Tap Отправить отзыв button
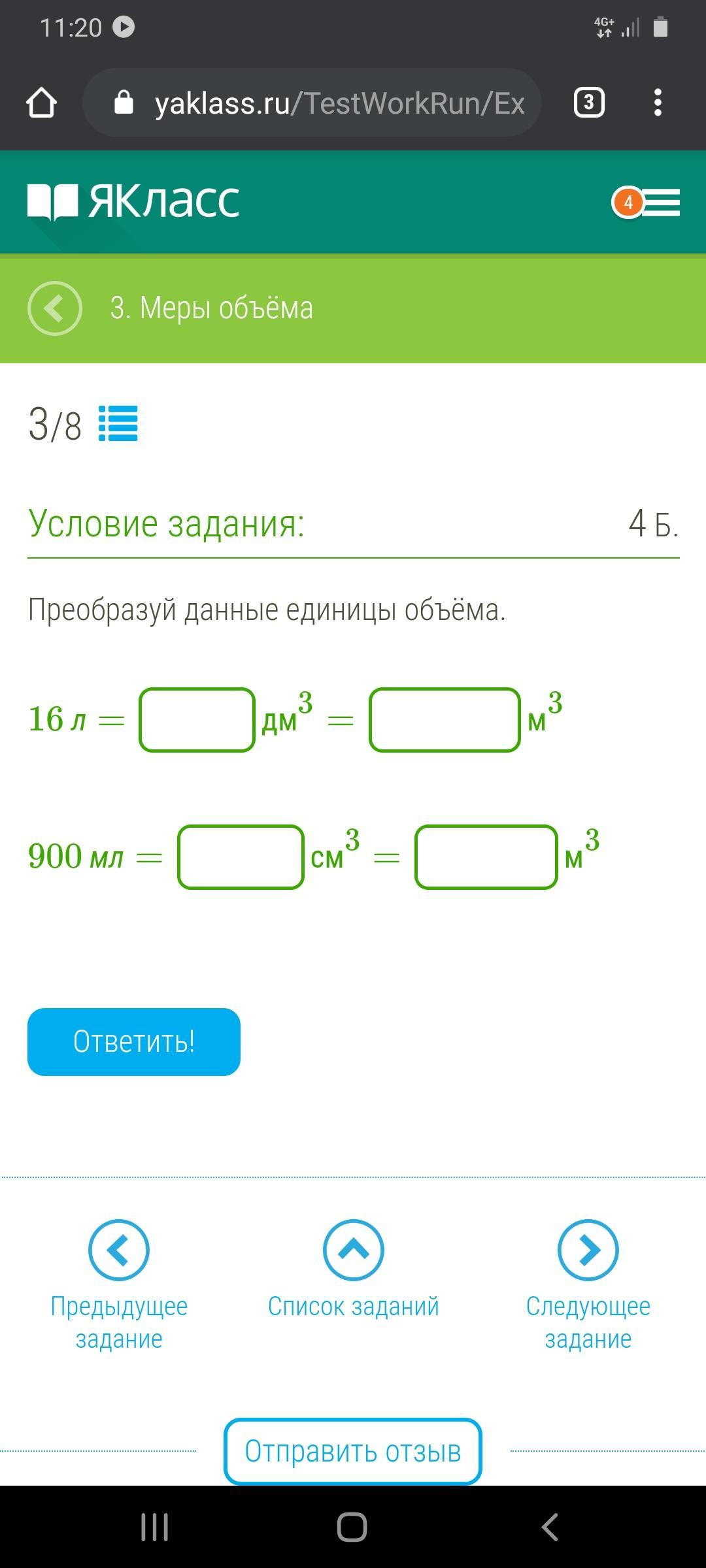This screenshot has width=706, height=1568. point(353,1452)
